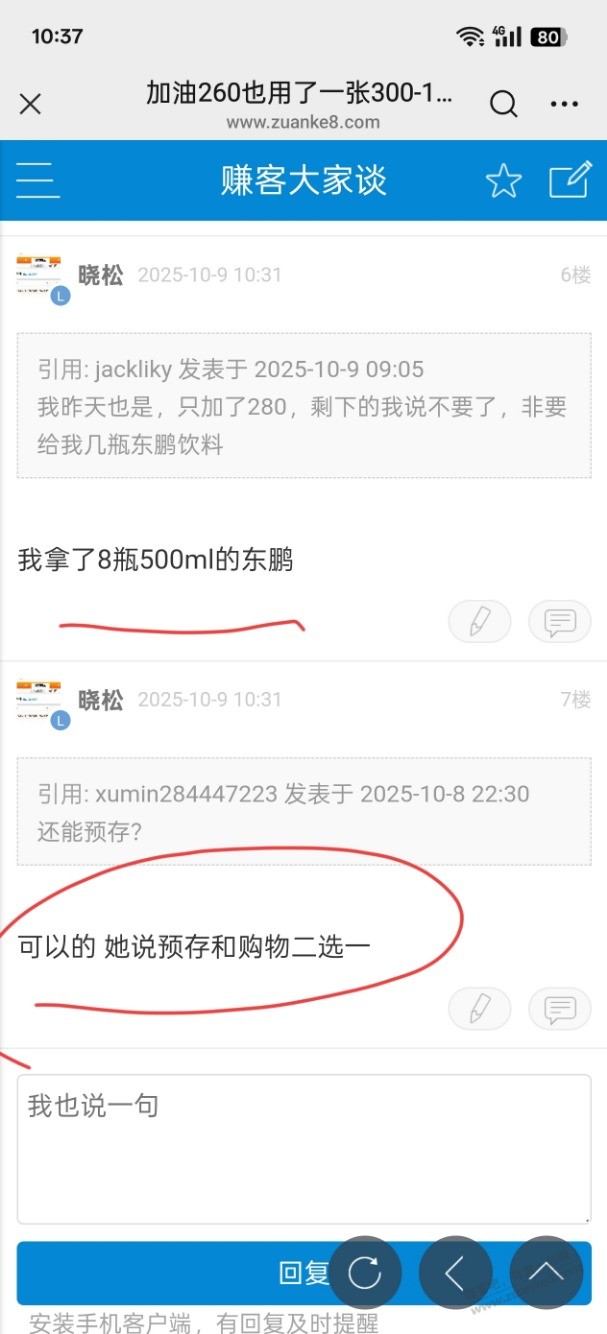
Task: Open the browser search icon
Action: [x=504, y=104]
